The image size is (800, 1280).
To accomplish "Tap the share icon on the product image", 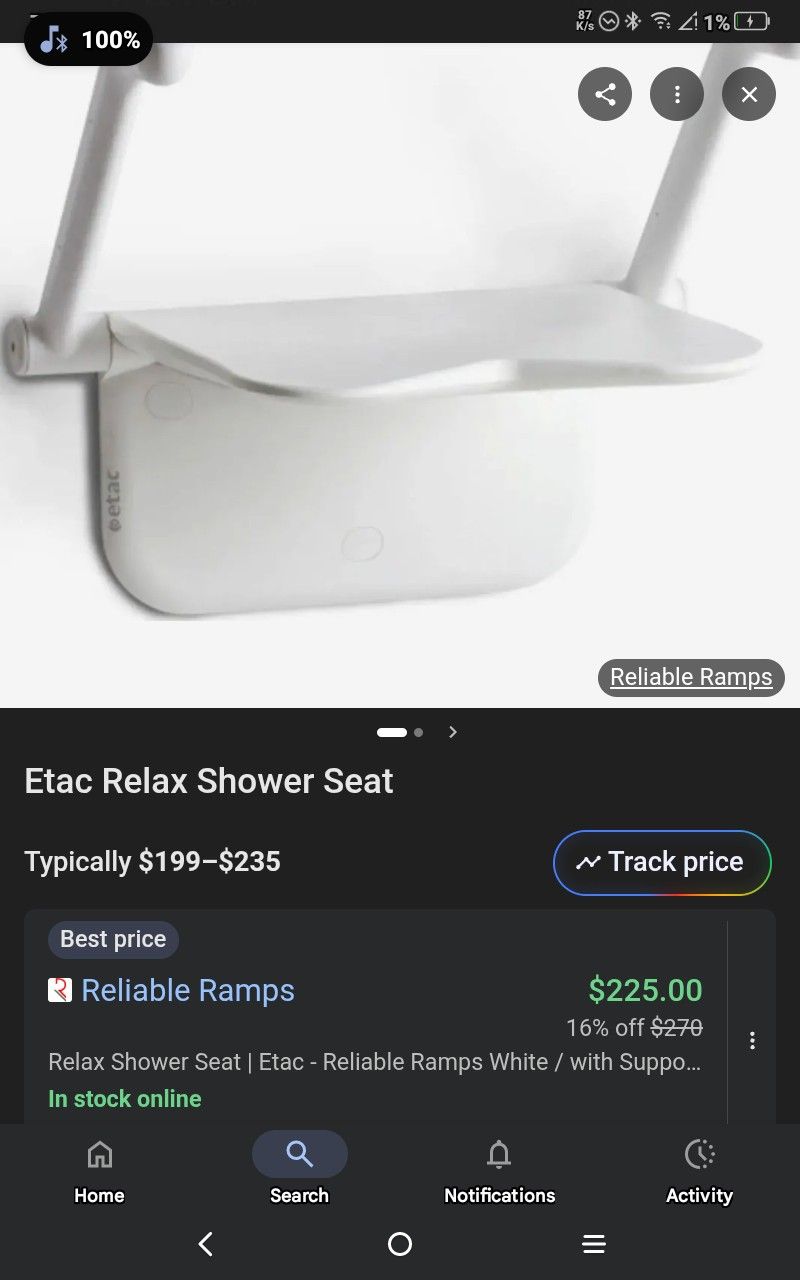I will click(604, 94).
